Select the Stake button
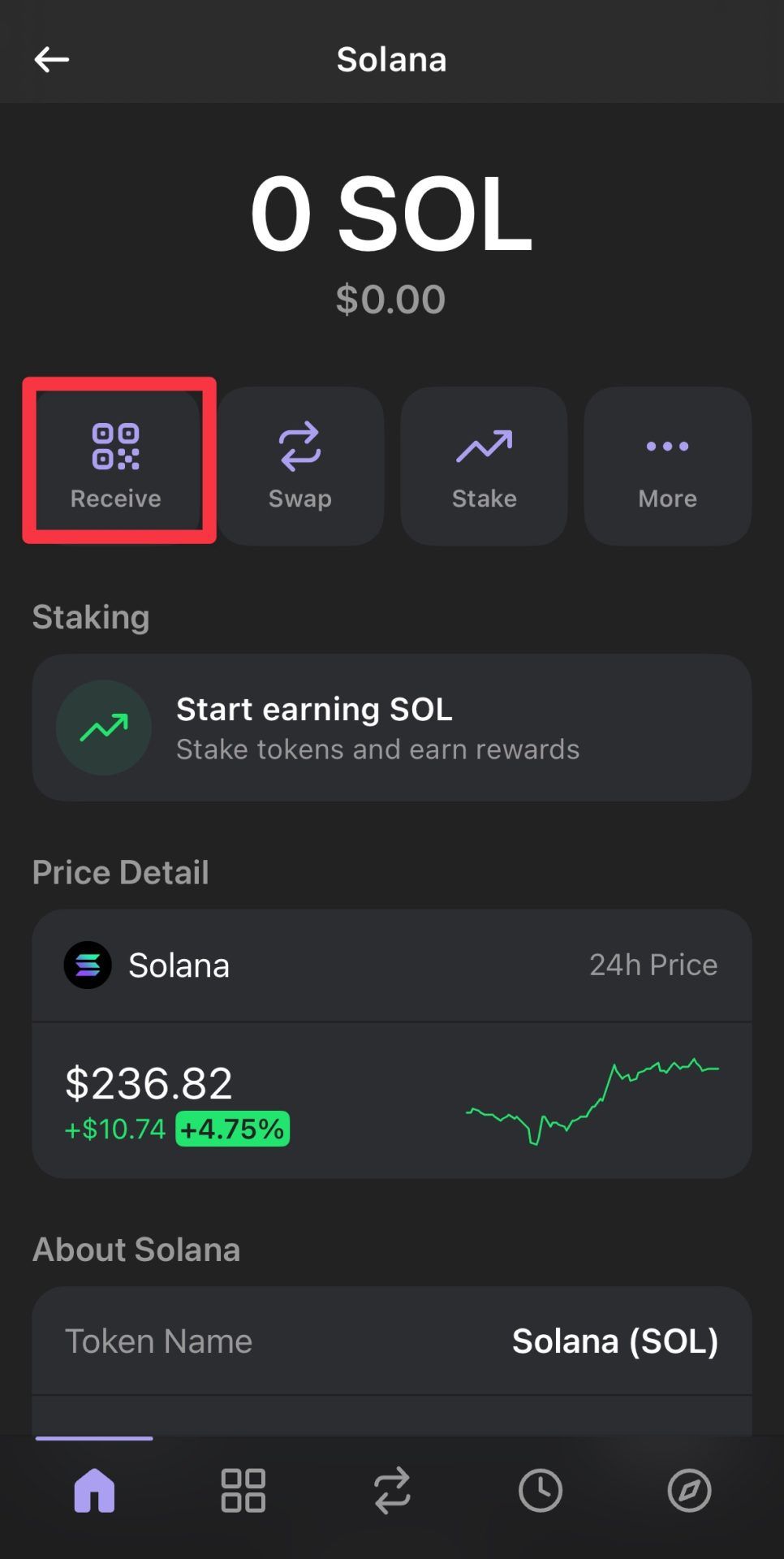 [x=484, y=465]
